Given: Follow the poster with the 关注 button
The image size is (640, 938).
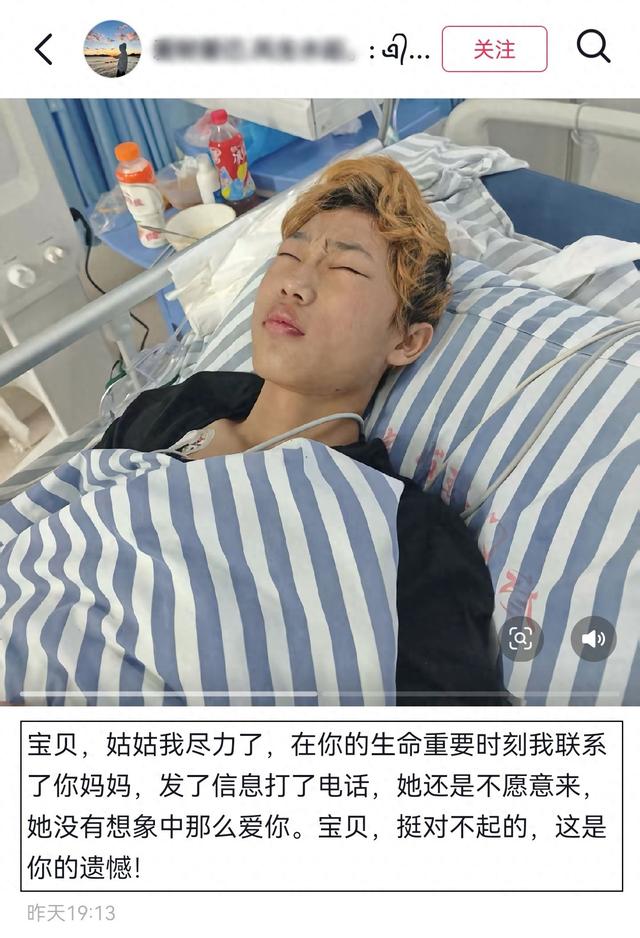Looking at the screenshot, I should pos(494,49).
